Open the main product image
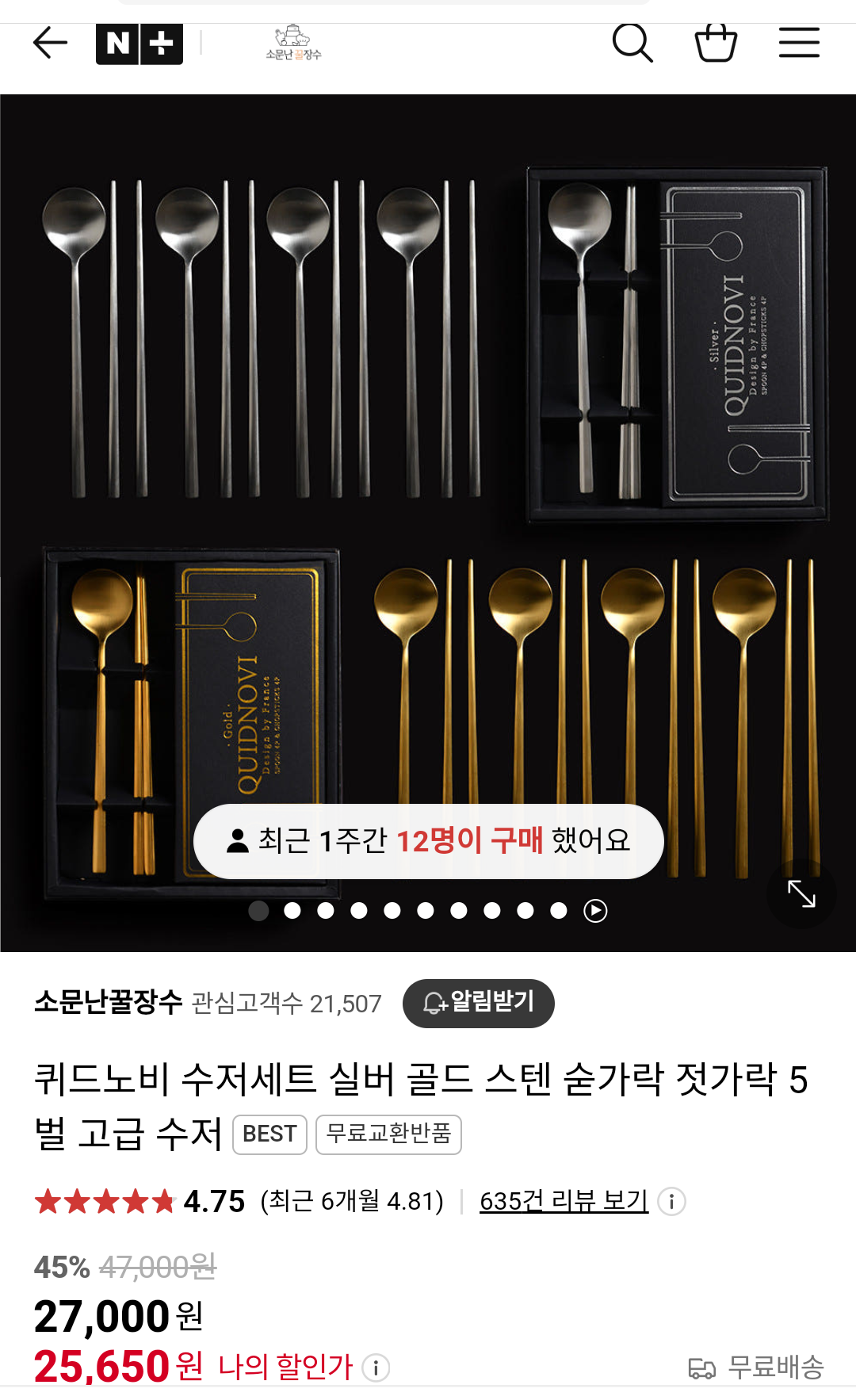This screenshot has height=1400, width=856. pos(428,476)
